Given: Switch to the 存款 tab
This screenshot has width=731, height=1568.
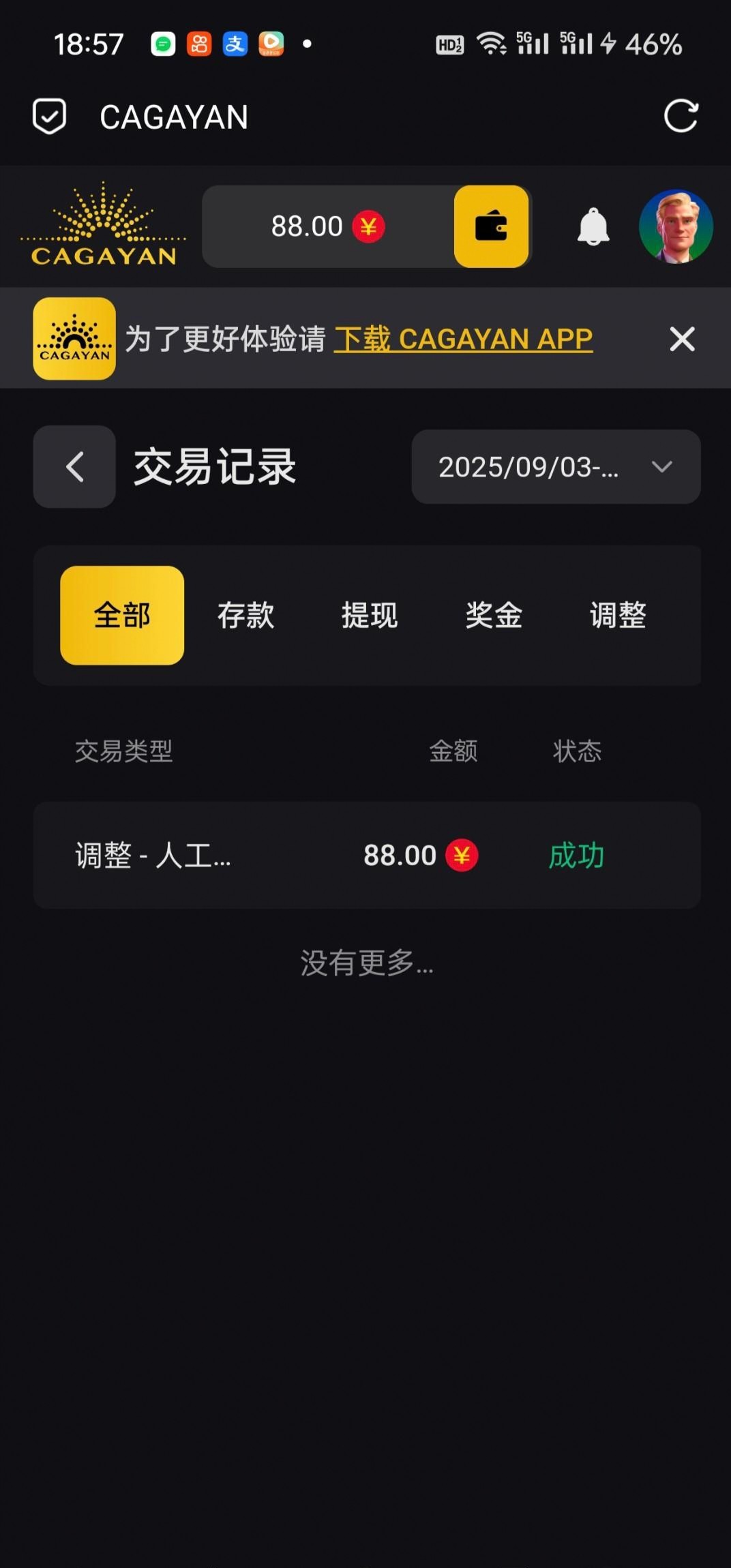Looking at the screenshot, I should (245, 615).
